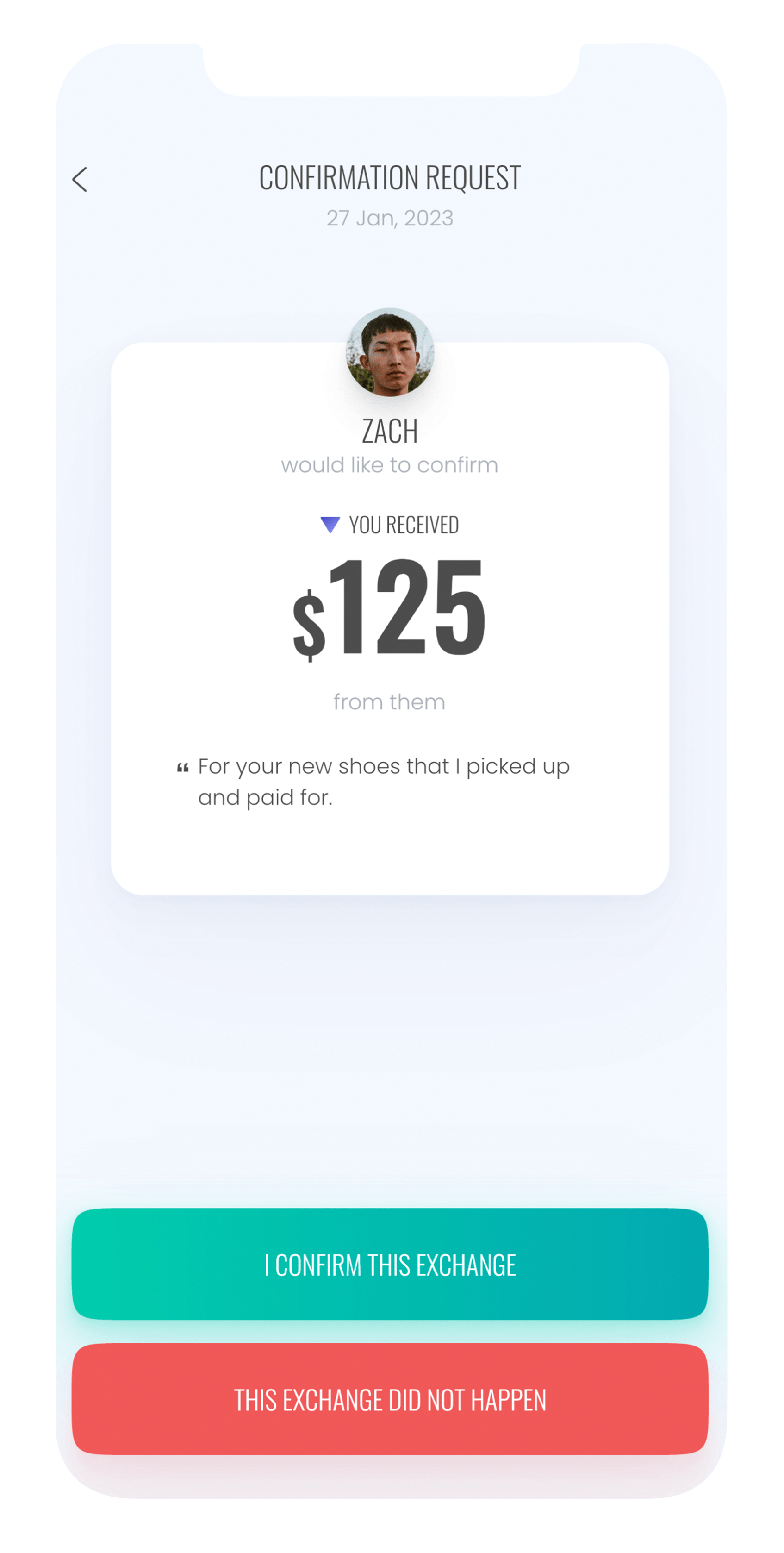Go back using the top-left arrow
The width and height of the screenshot is (784, 1553).
[x=80, y=179]
